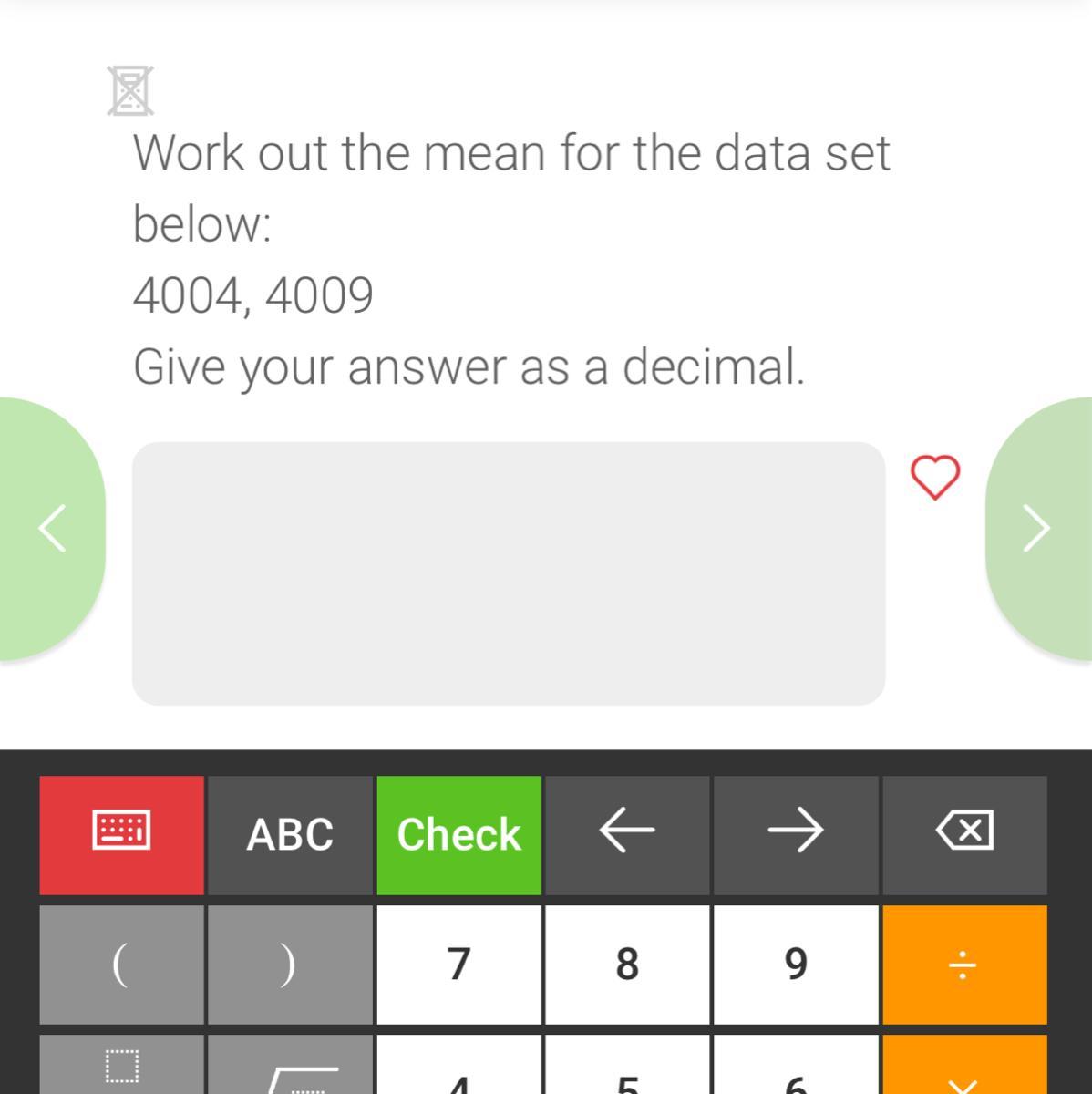Tap the orange division key
The image size is (1092, 1094).
click(x=964, y=965)
